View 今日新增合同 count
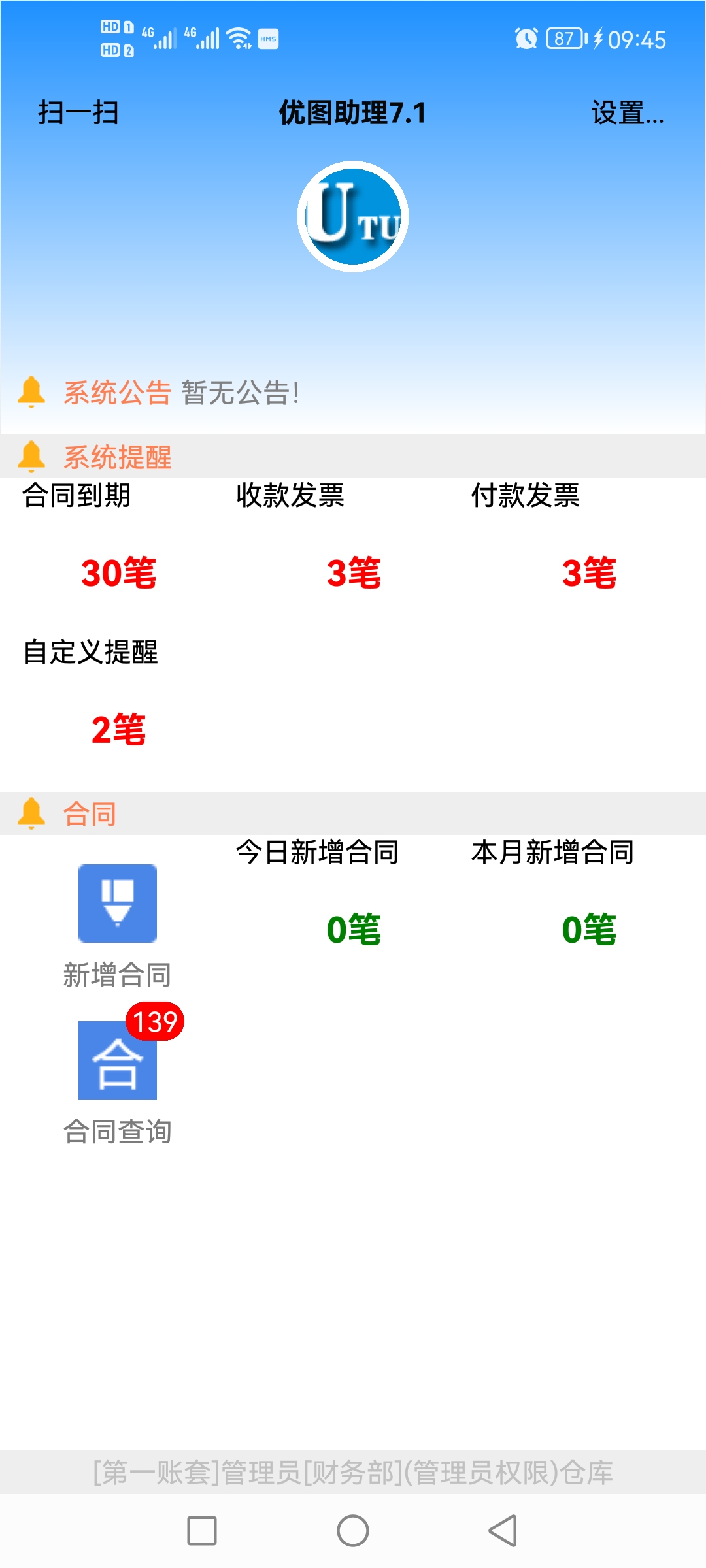Viewport: 706px width, 1568px height. [x=353, y=932]
